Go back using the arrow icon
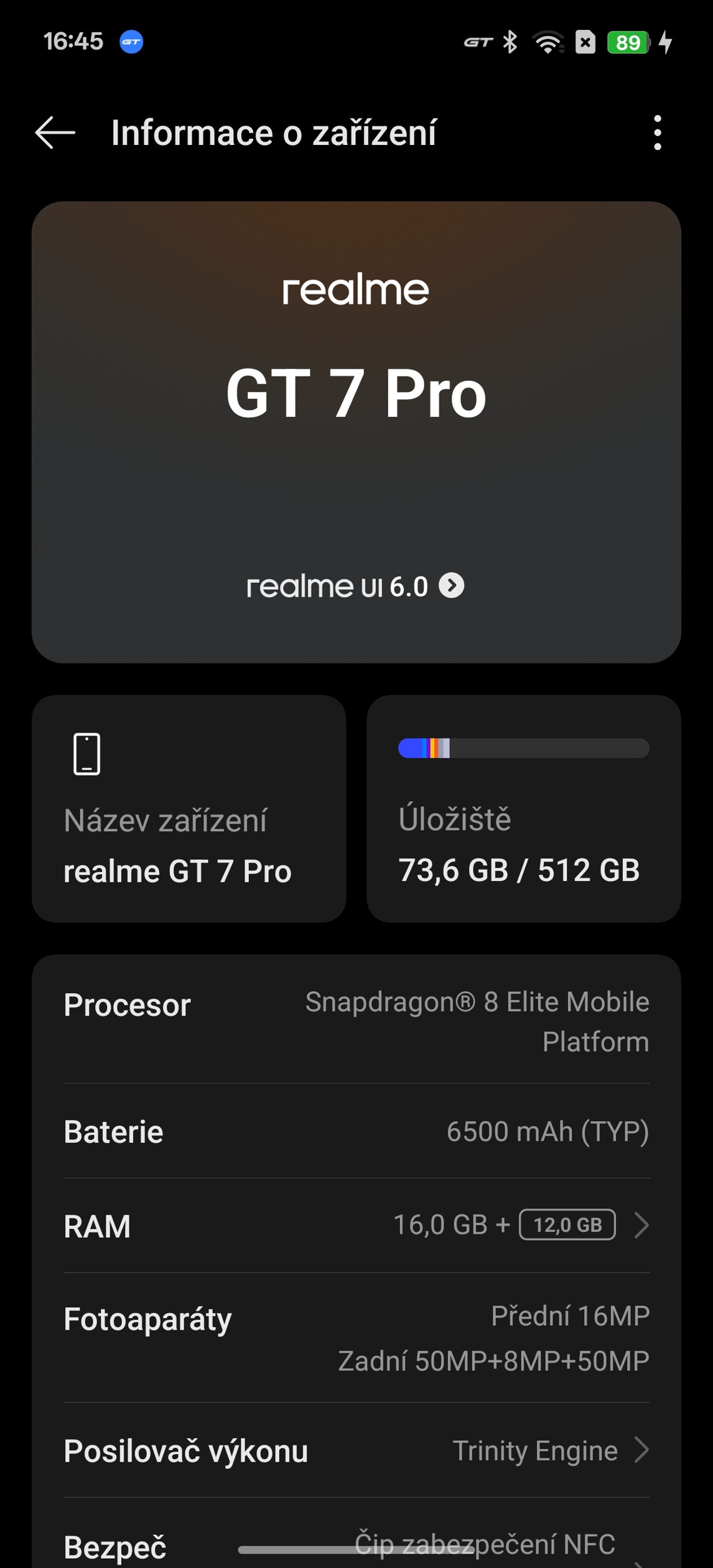The height and width of the screenshot is (1568, 713). (x=55, y=133)
